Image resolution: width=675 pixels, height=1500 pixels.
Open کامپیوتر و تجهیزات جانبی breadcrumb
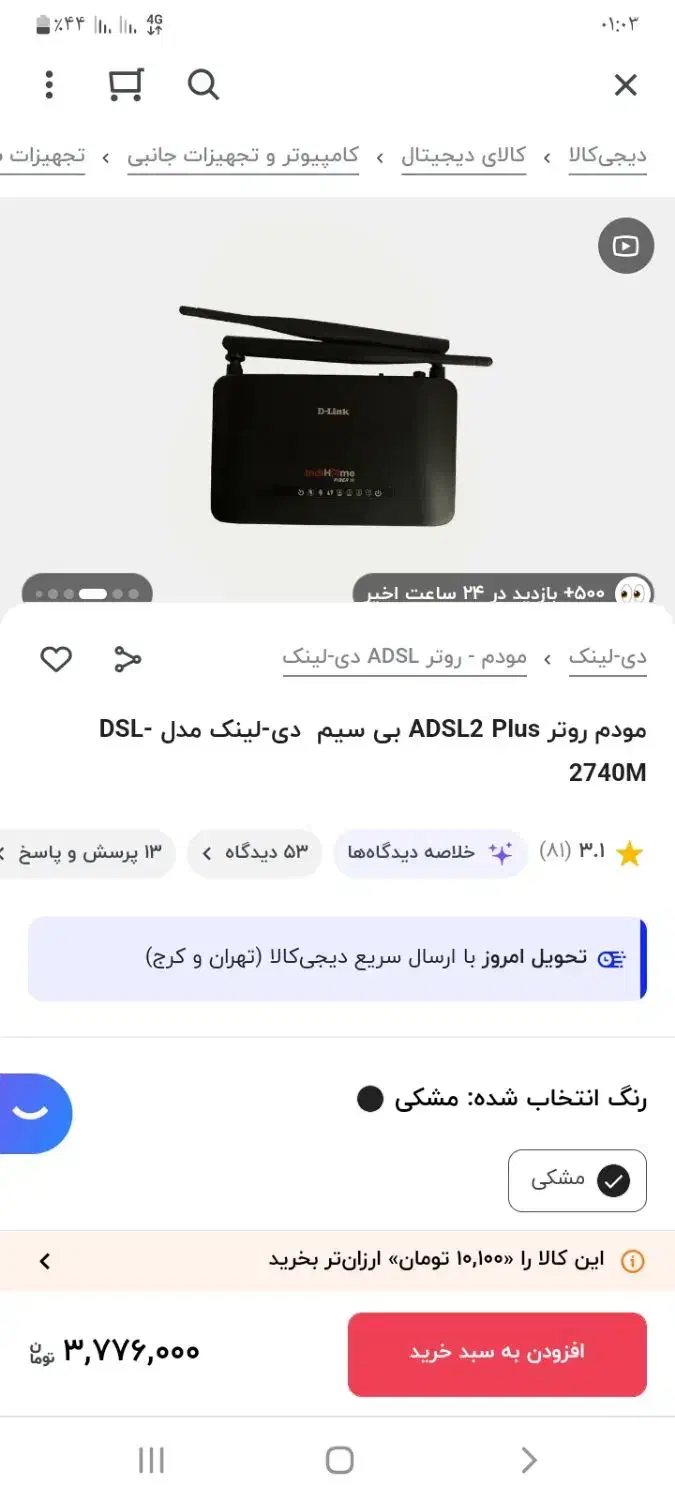pyautogui.click(x=243, y=157)
